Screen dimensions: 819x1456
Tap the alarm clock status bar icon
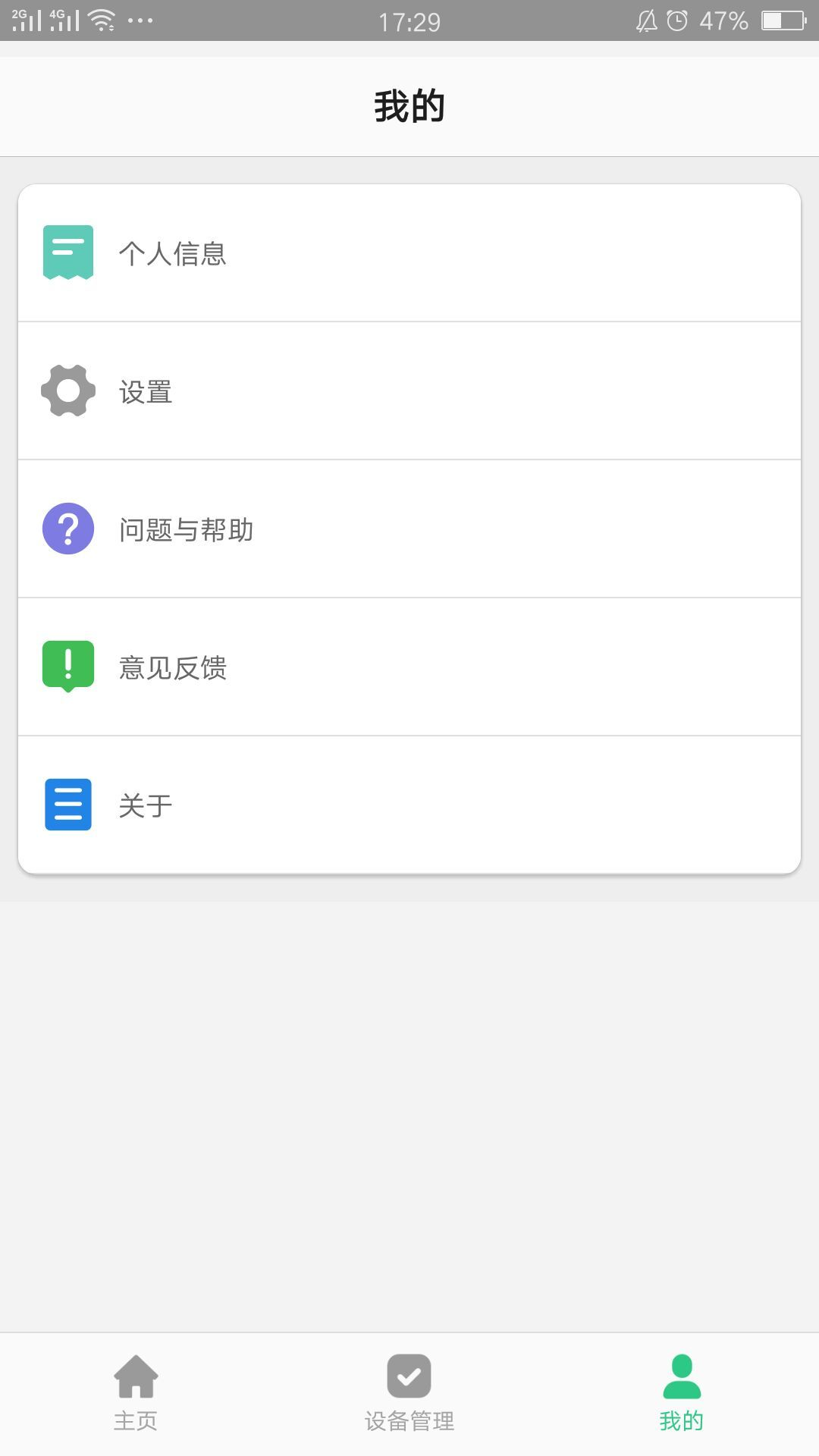click(x=675, y=20)
